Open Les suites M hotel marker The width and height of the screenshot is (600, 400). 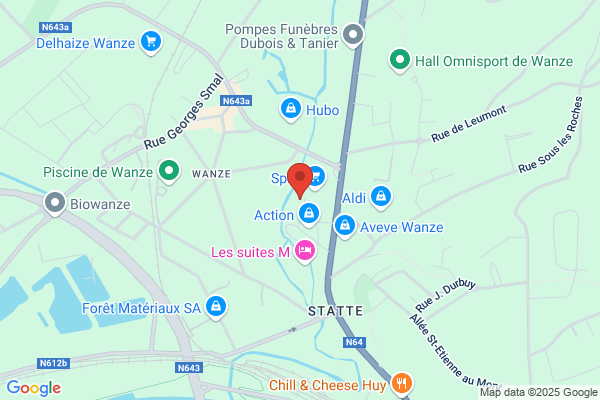point(305,251)
